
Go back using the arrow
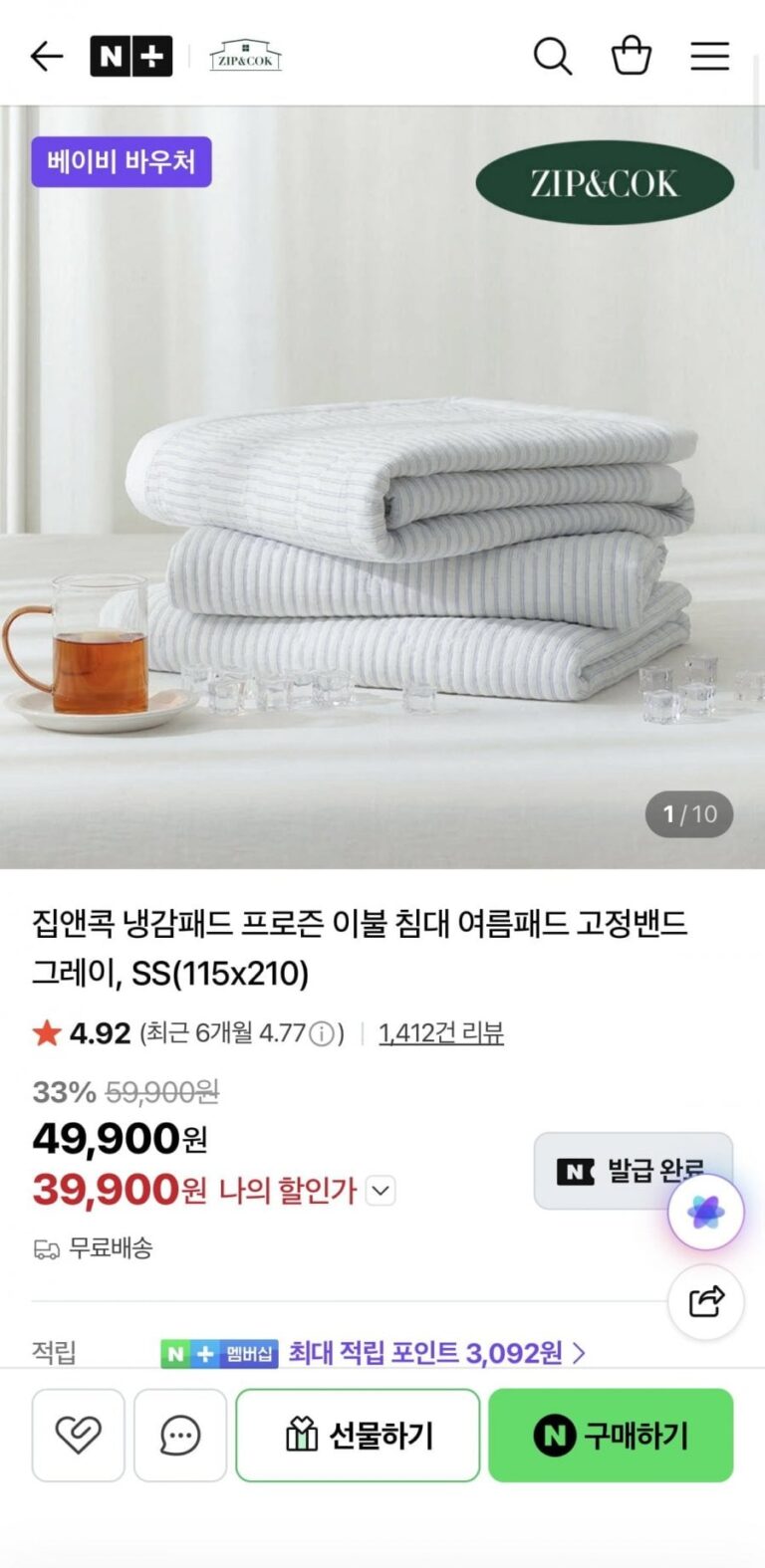pyautogui.click(x=47, y=57)
